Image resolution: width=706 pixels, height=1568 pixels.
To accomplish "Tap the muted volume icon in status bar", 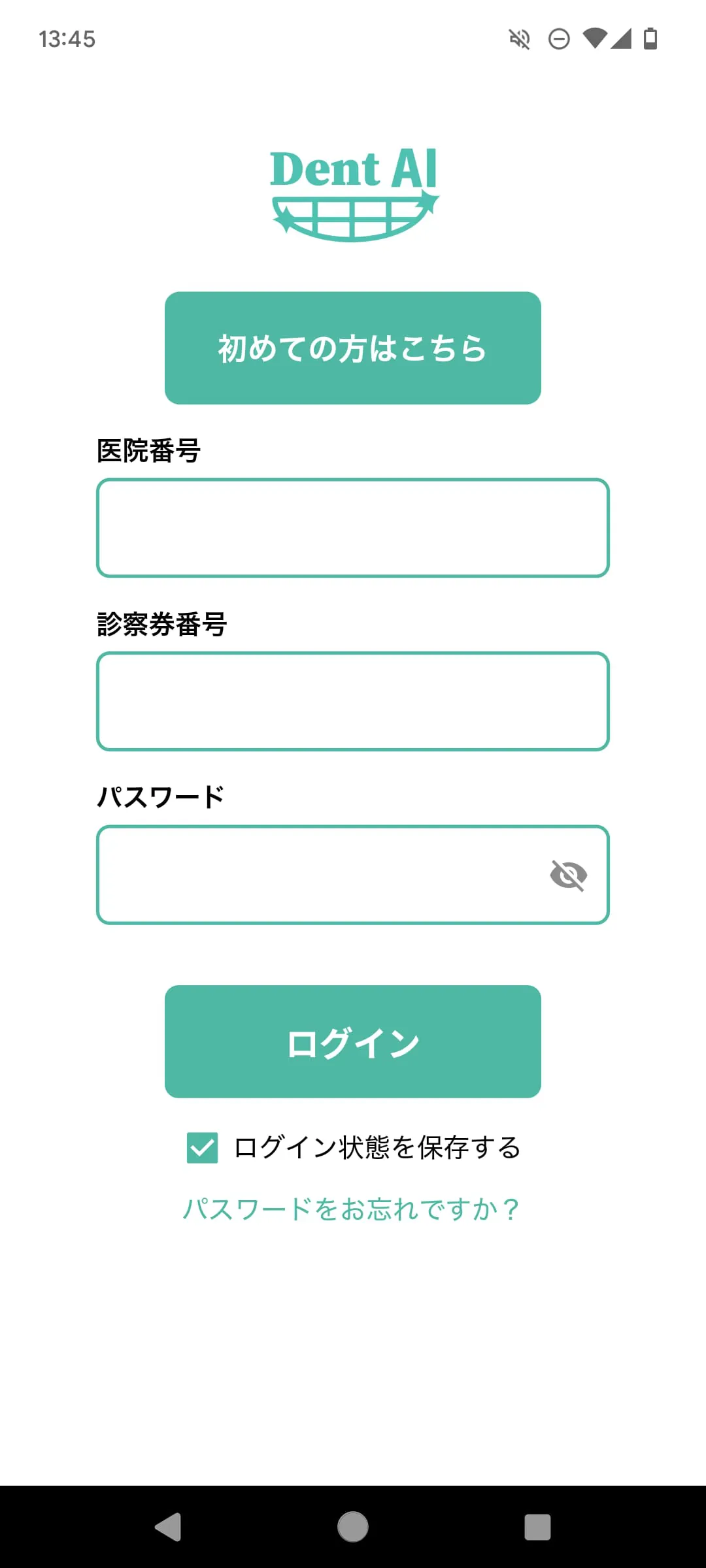I will point(518,40).
